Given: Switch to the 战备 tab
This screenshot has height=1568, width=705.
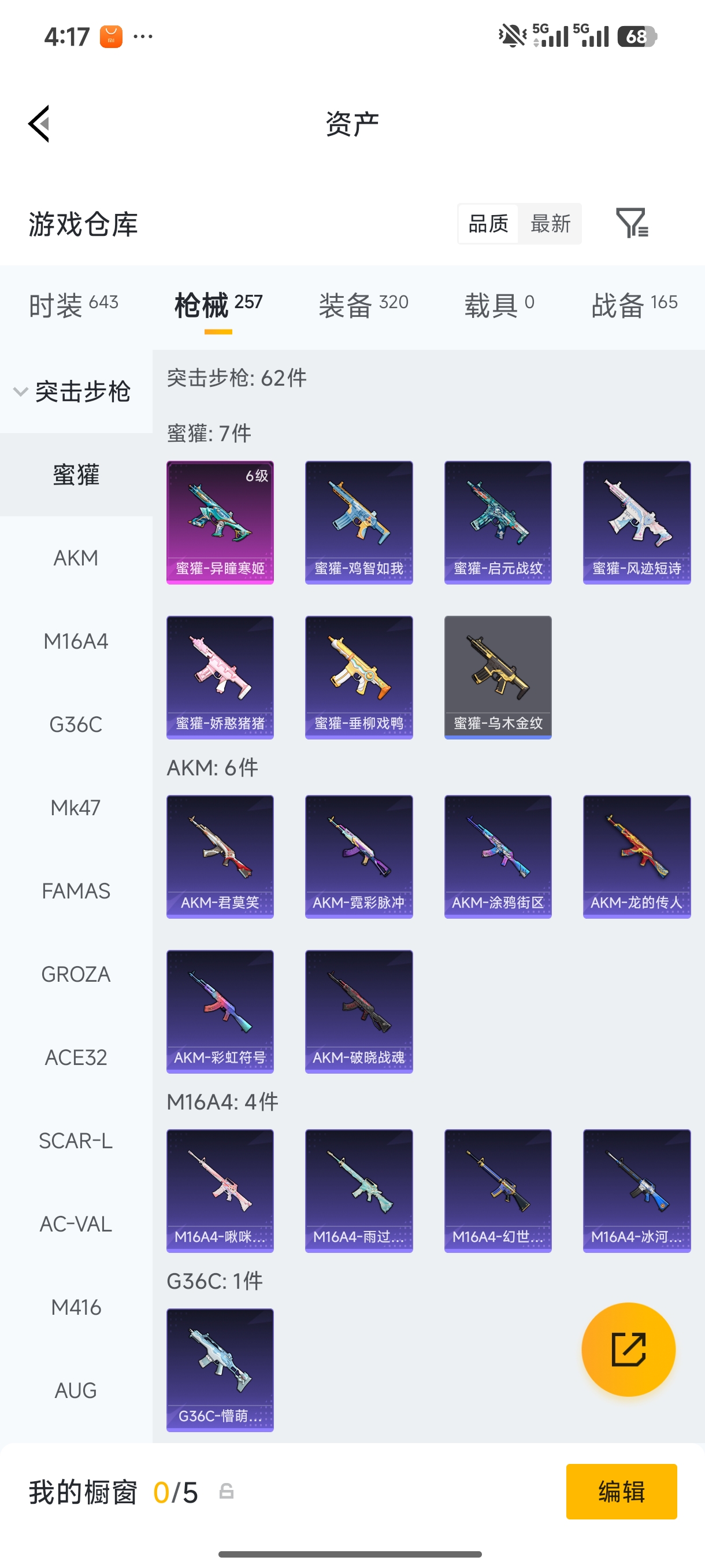Looking at the screenshot, I should (634, 304).
